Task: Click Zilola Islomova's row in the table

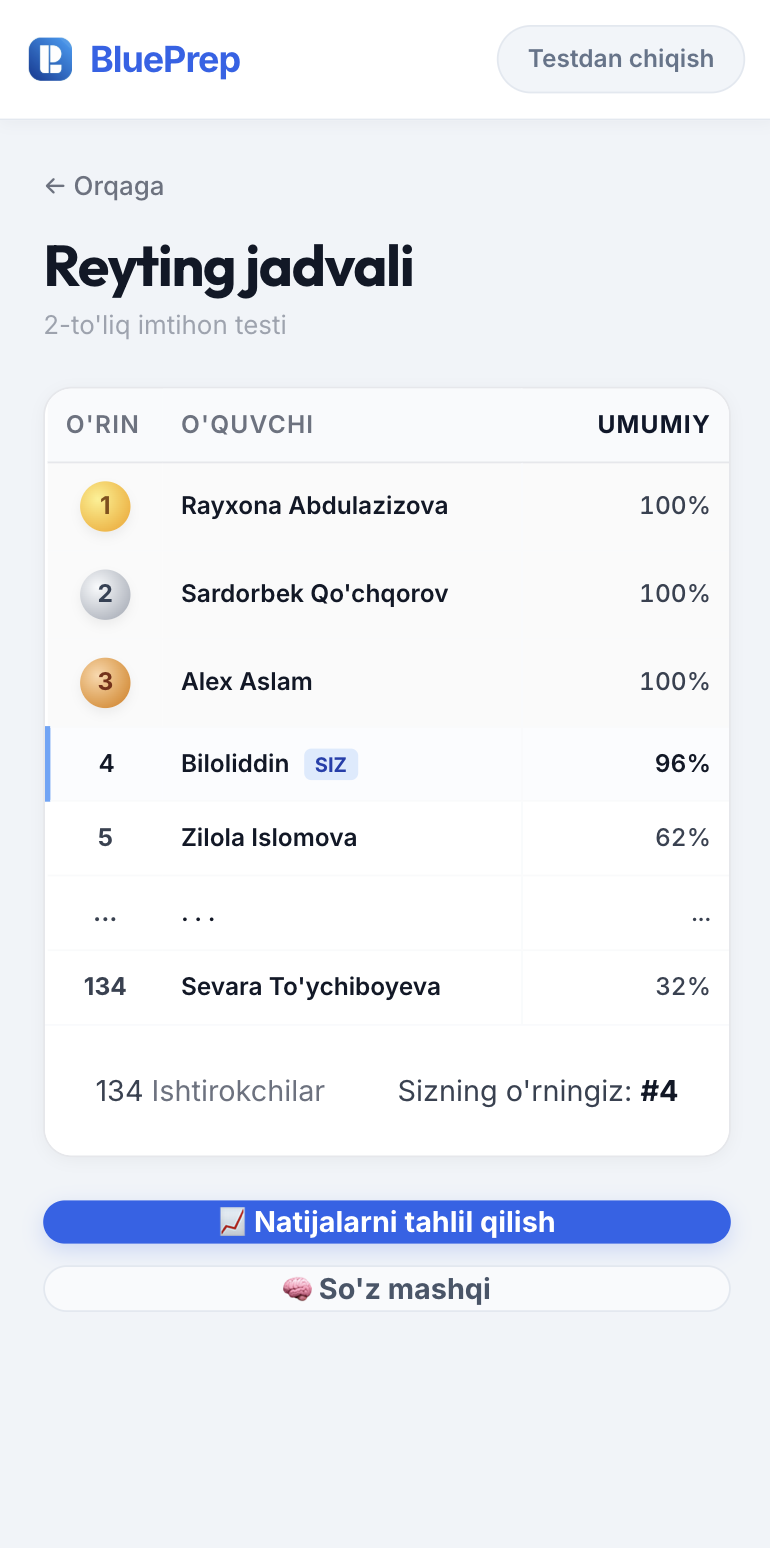Action: tap(386, 838)
